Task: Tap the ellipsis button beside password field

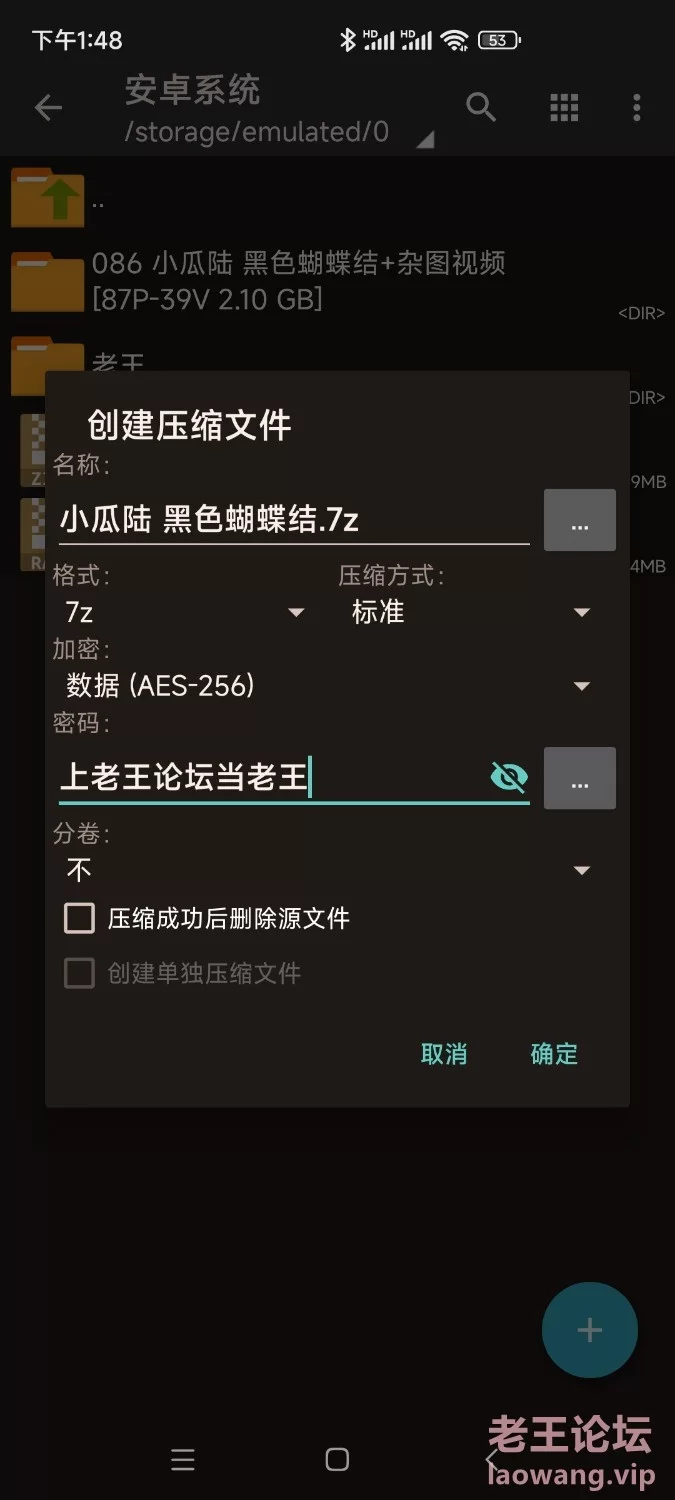Action: click(x=580, y=778)
